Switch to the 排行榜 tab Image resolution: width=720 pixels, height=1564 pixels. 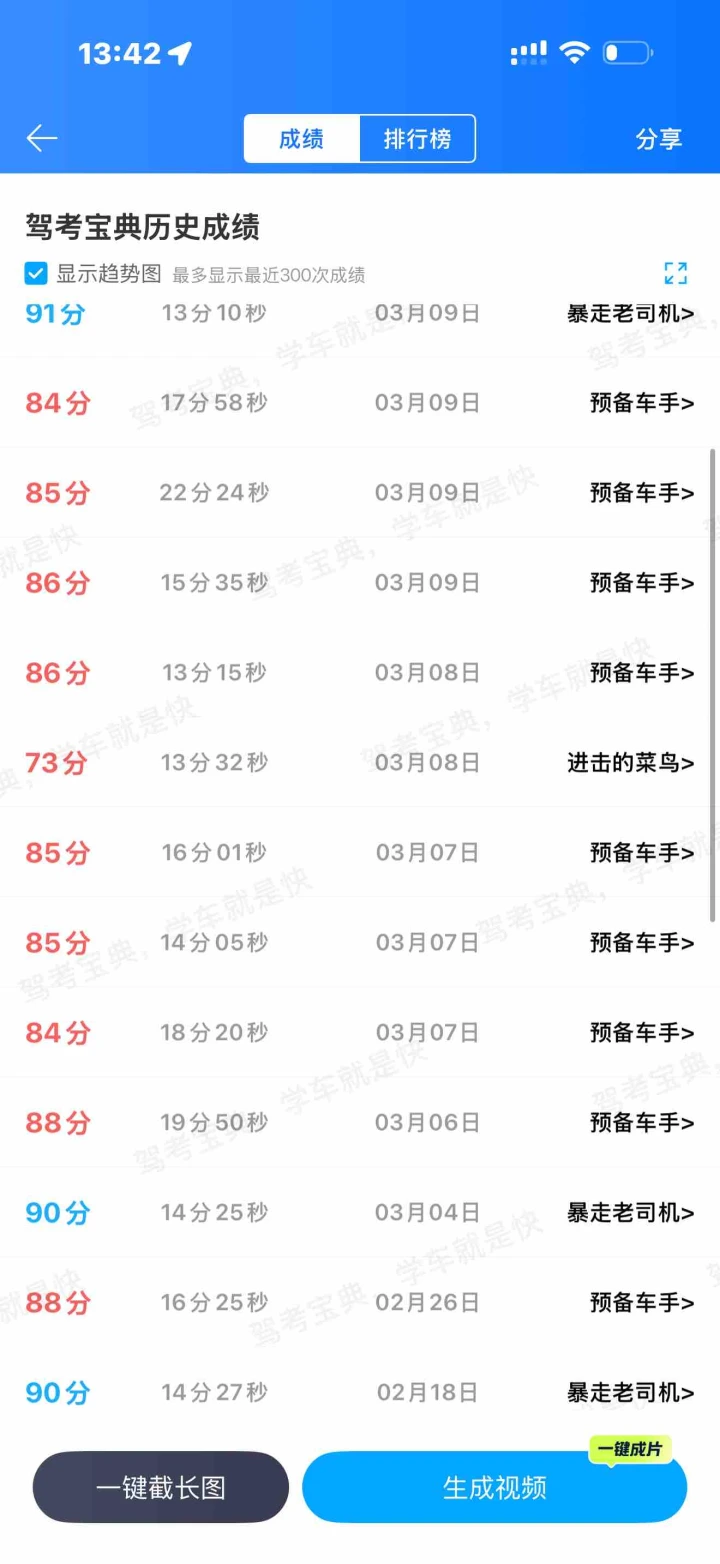coord(417,139)
